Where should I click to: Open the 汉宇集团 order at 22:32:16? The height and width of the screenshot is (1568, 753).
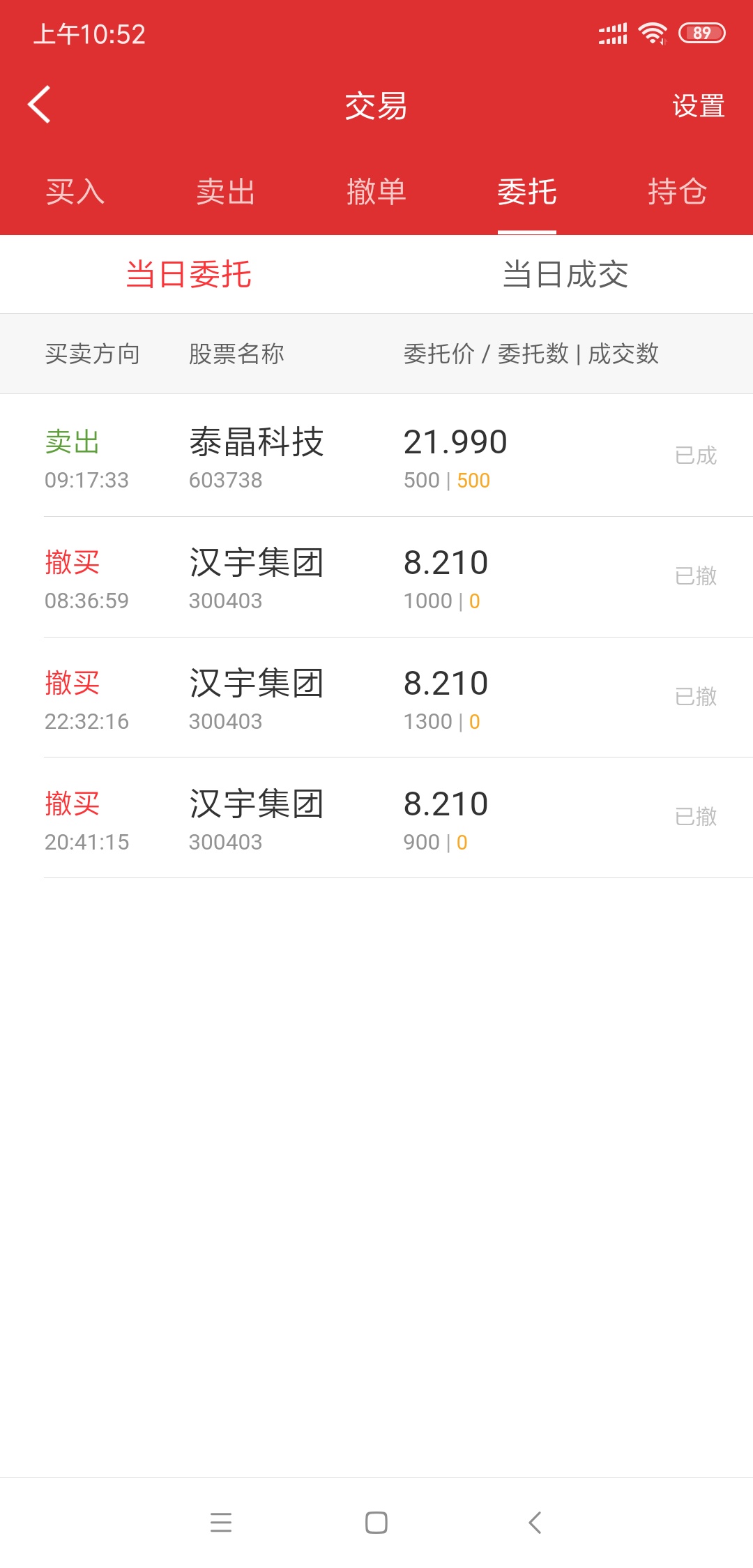click(x=376, y=698)
